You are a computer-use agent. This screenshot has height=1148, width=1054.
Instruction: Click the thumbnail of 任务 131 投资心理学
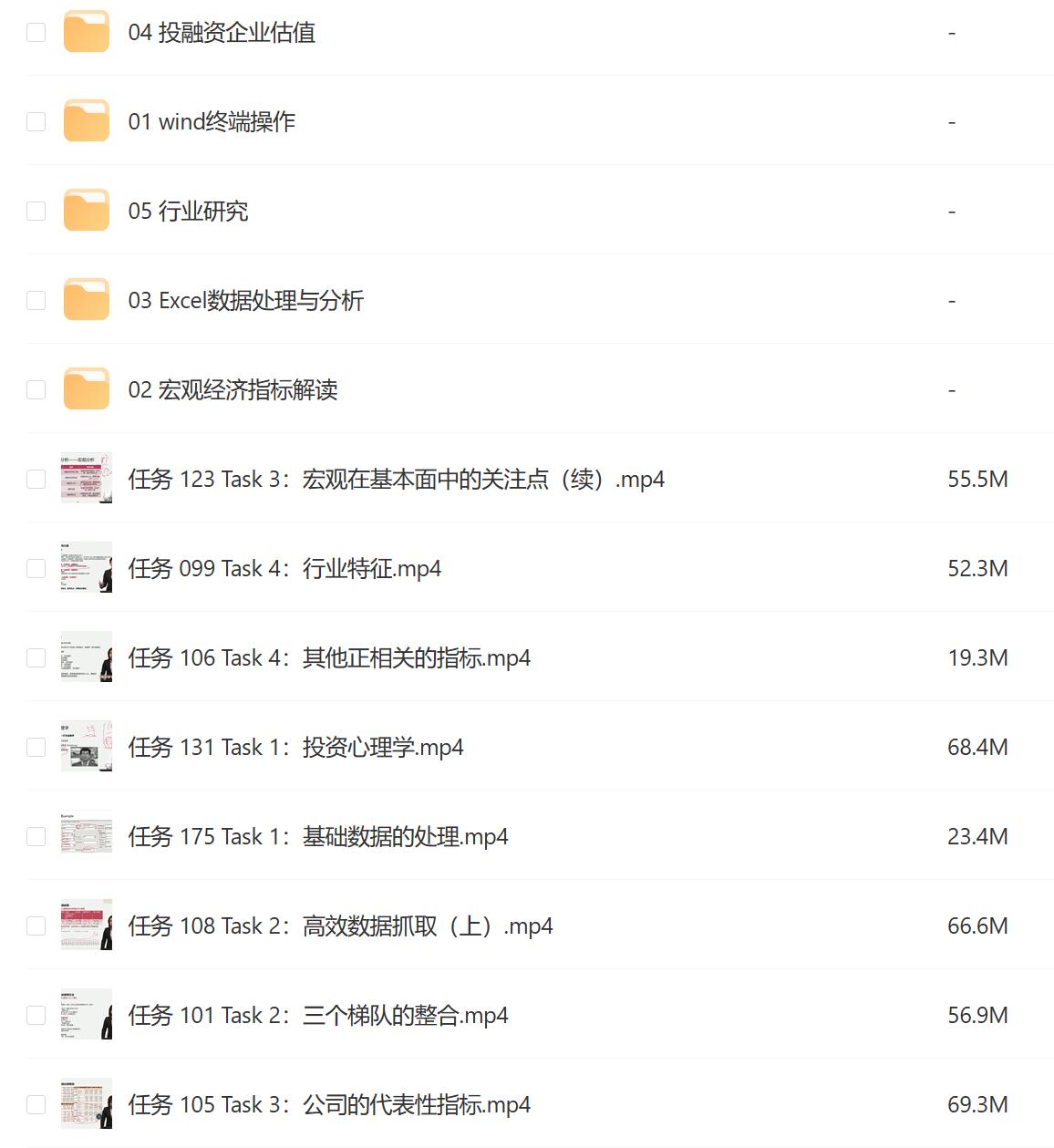(x=86, y=746)
